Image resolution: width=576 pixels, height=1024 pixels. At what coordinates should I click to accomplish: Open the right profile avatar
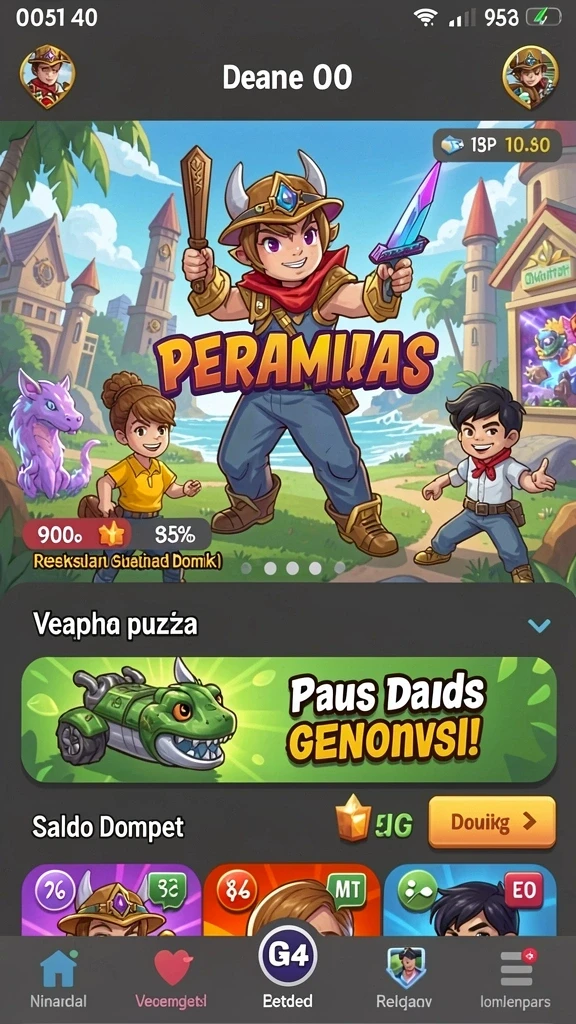pos(530,77)
